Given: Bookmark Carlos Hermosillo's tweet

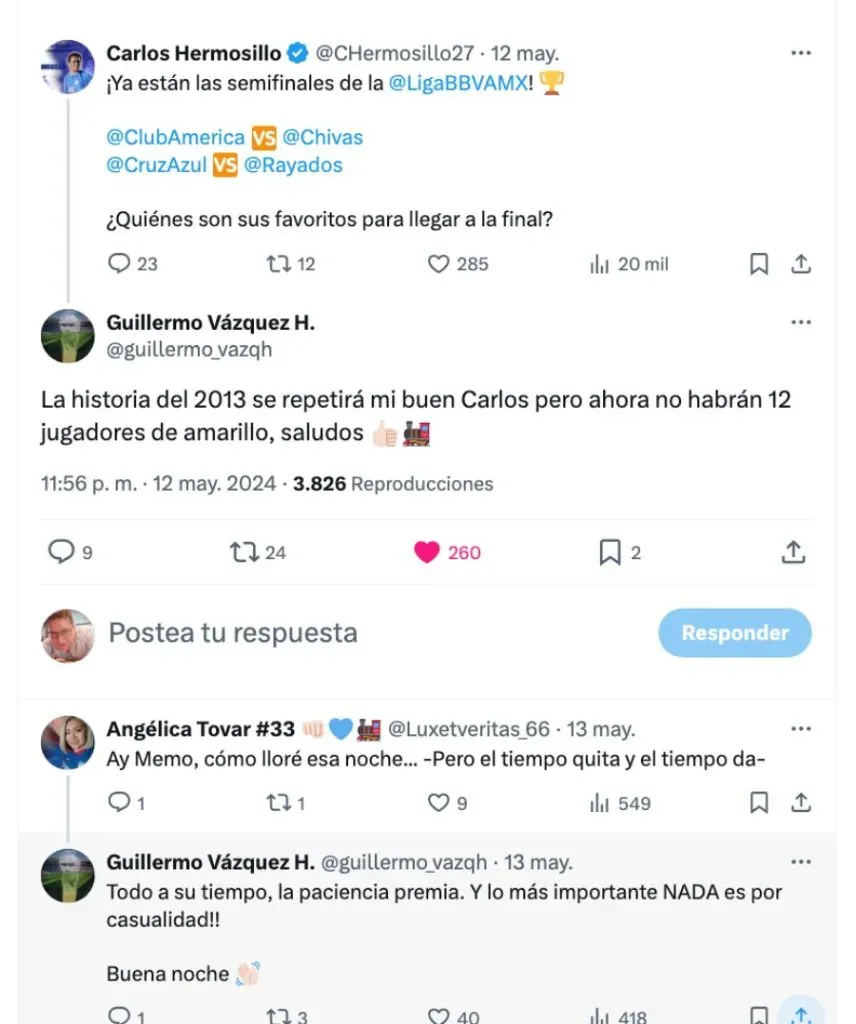Looking at the screenshot, I should pyautogui.click(x=759, y=264).
